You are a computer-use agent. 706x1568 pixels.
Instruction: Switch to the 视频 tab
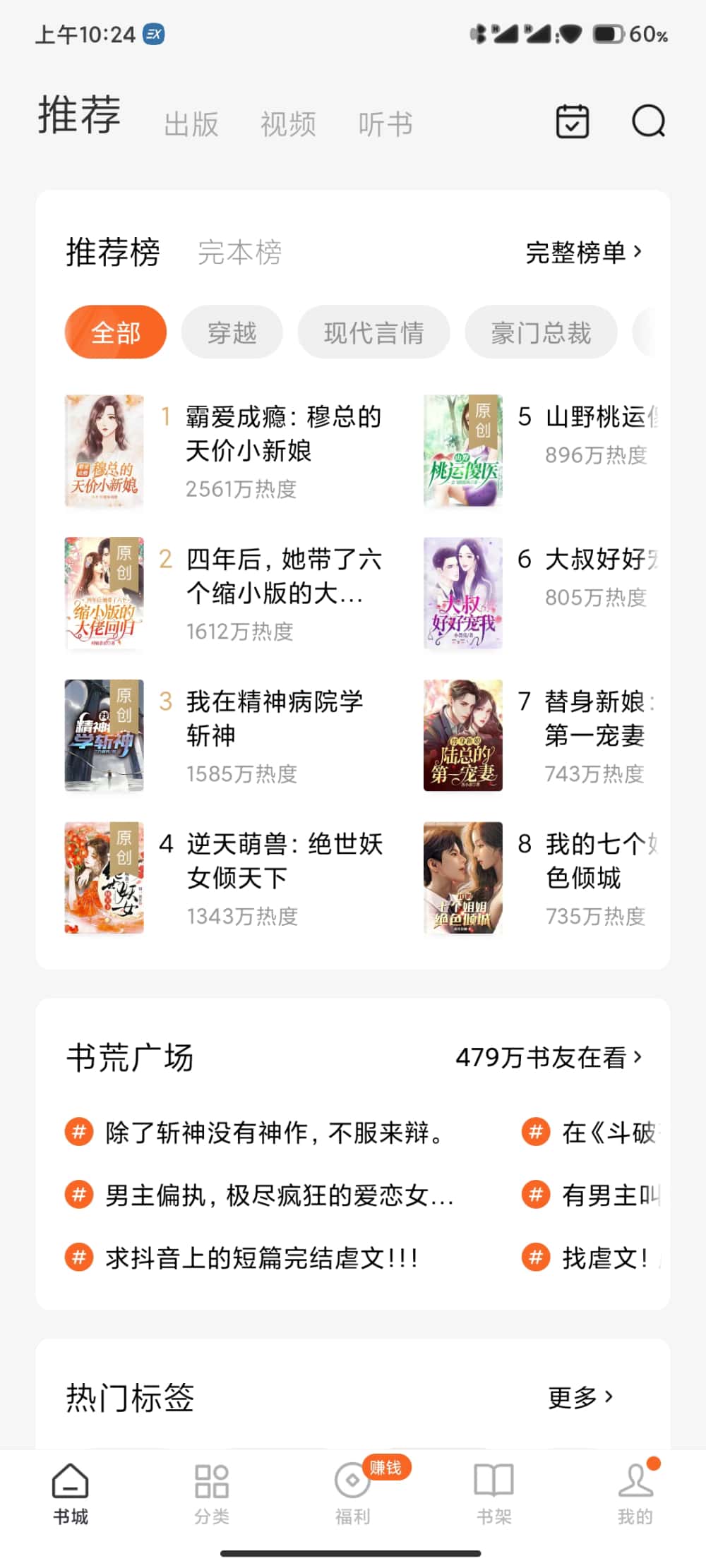tap(288, 125)
